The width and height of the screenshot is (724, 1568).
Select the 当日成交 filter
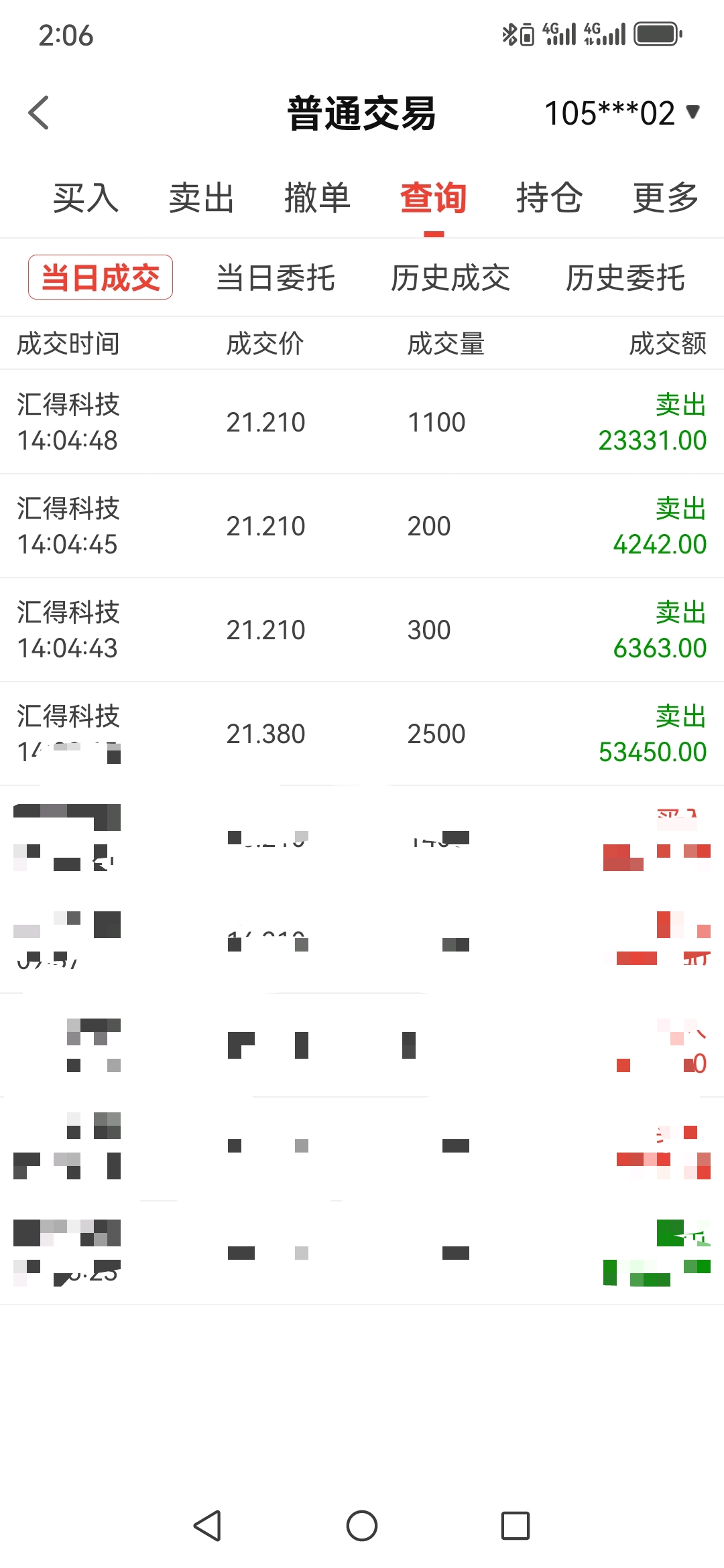tap(101, 277)
